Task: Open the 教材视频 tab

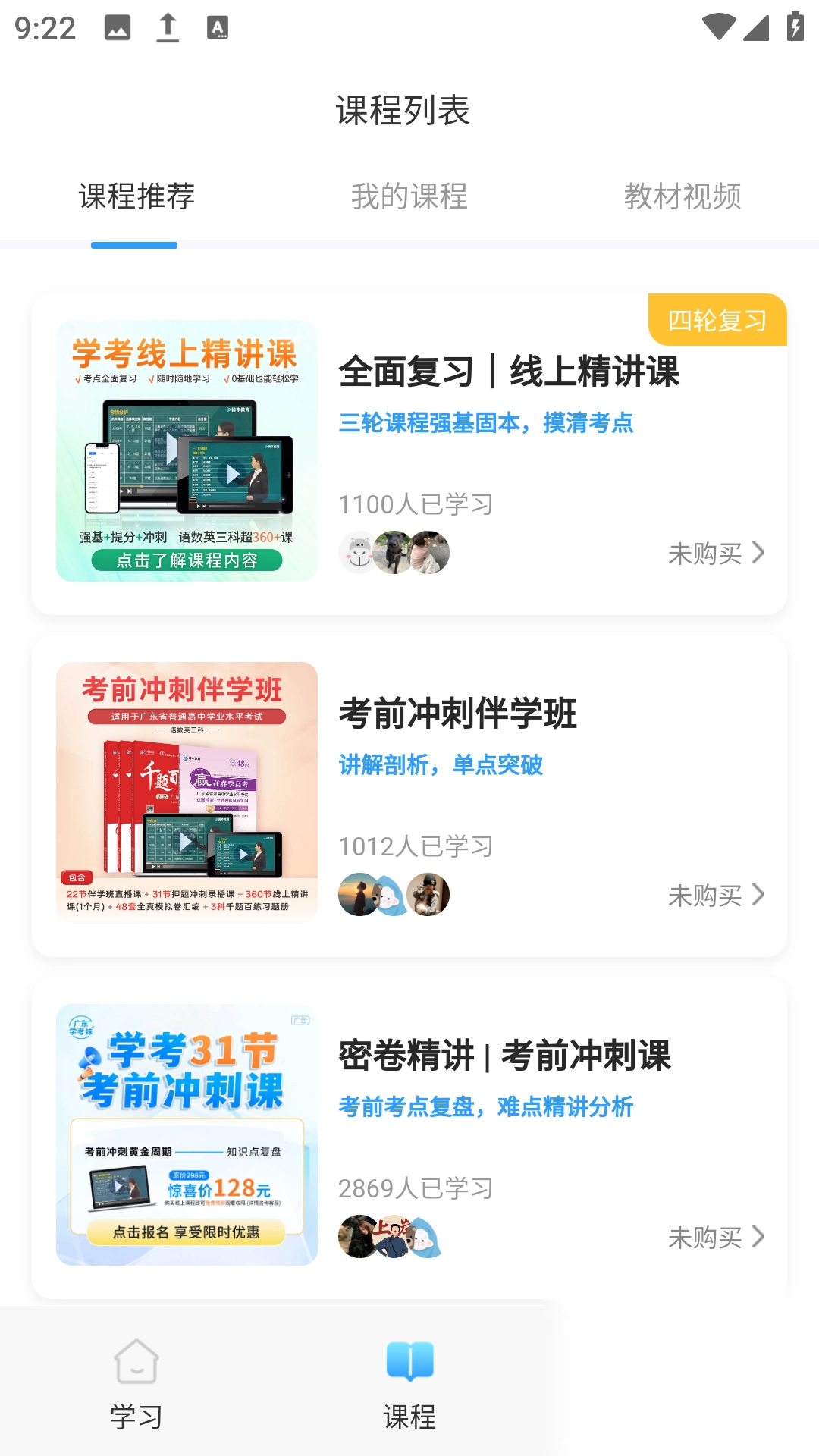Action: [x=682, y=196]
